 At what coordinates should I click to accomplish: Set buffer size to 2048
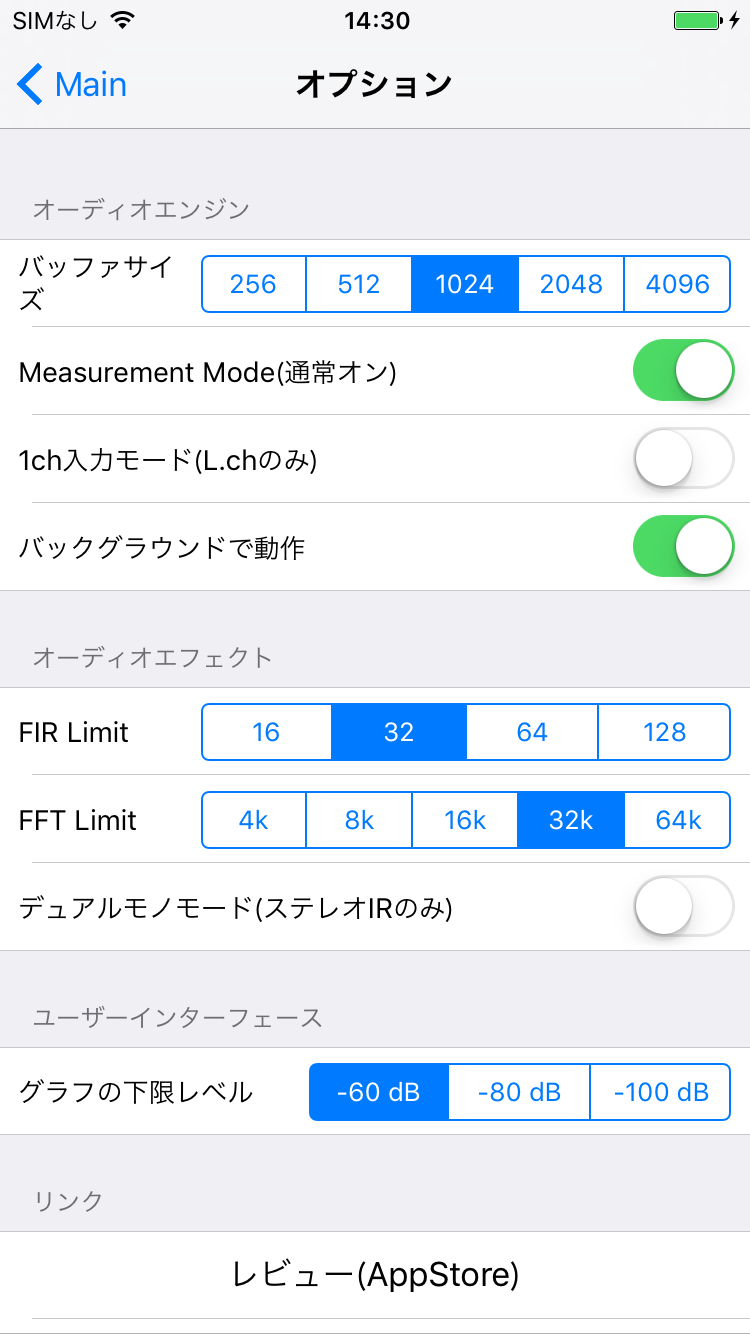(571, 284)
